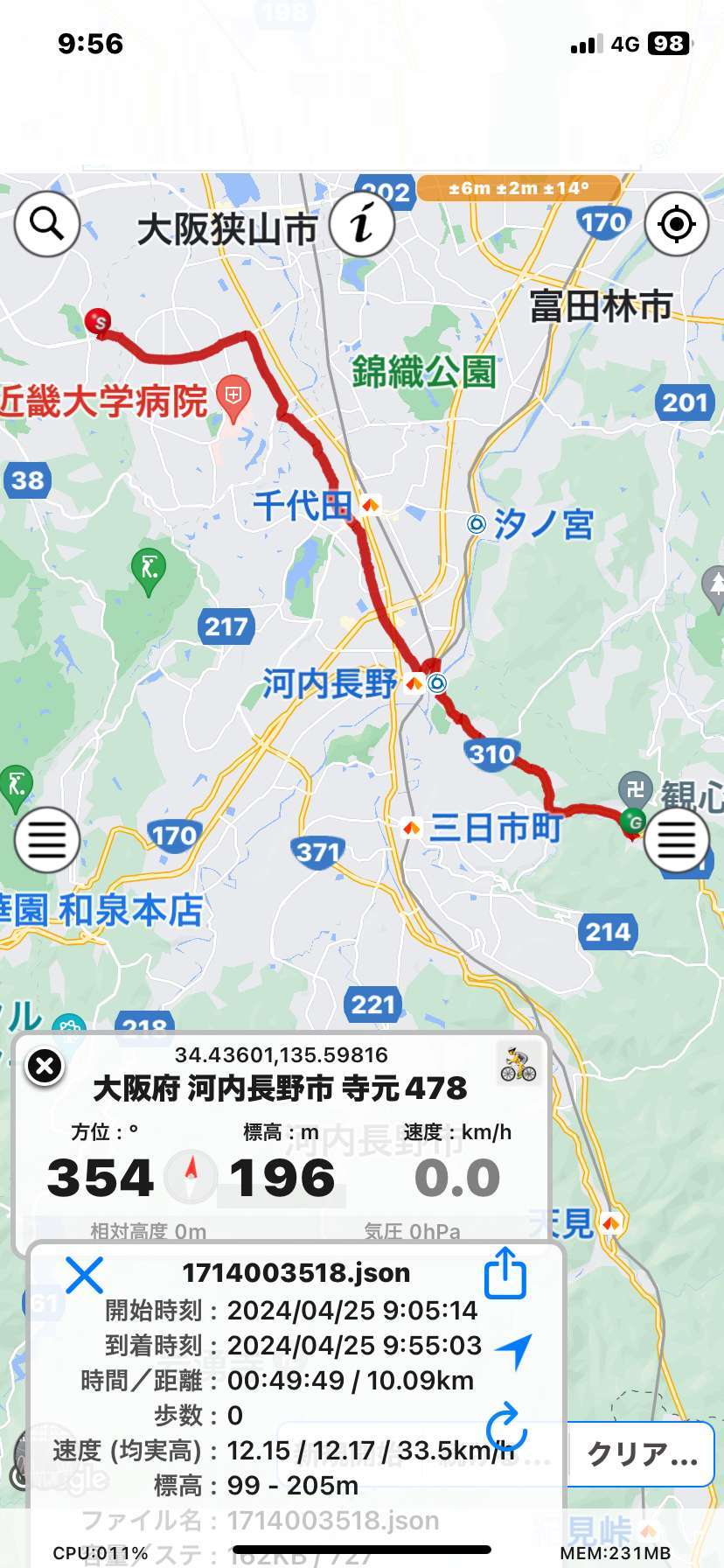The height and width of the screenshot is (1568, 724).
Task: Share the 1714003518.json track
Action: [x=505, y=1273]
